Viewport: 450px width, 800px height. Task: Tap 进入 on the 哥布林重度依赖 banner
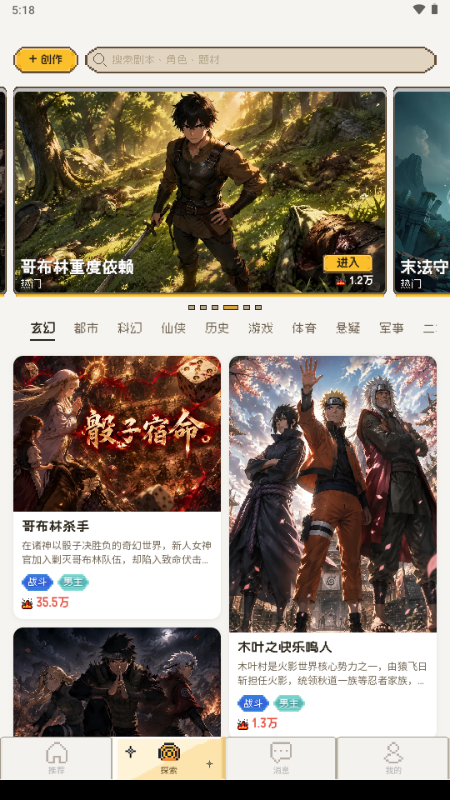[347, 263]
